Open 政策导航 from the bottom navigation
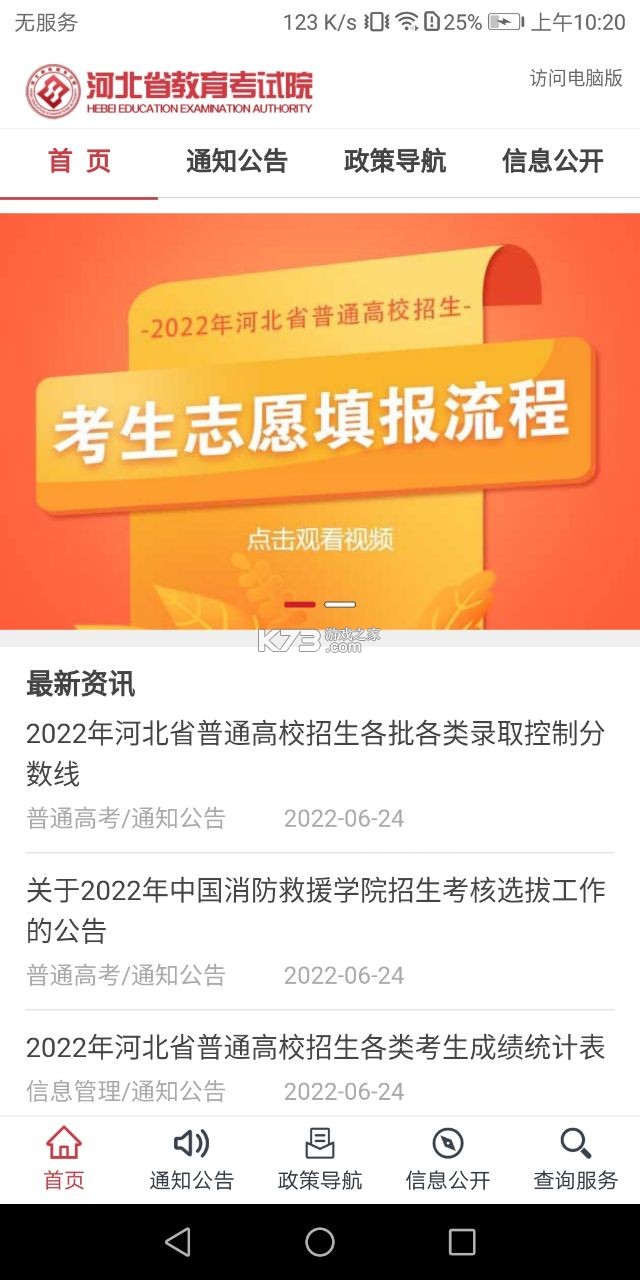The width and height of the screenshot is (640, 1280). (x=320, y=1158)
